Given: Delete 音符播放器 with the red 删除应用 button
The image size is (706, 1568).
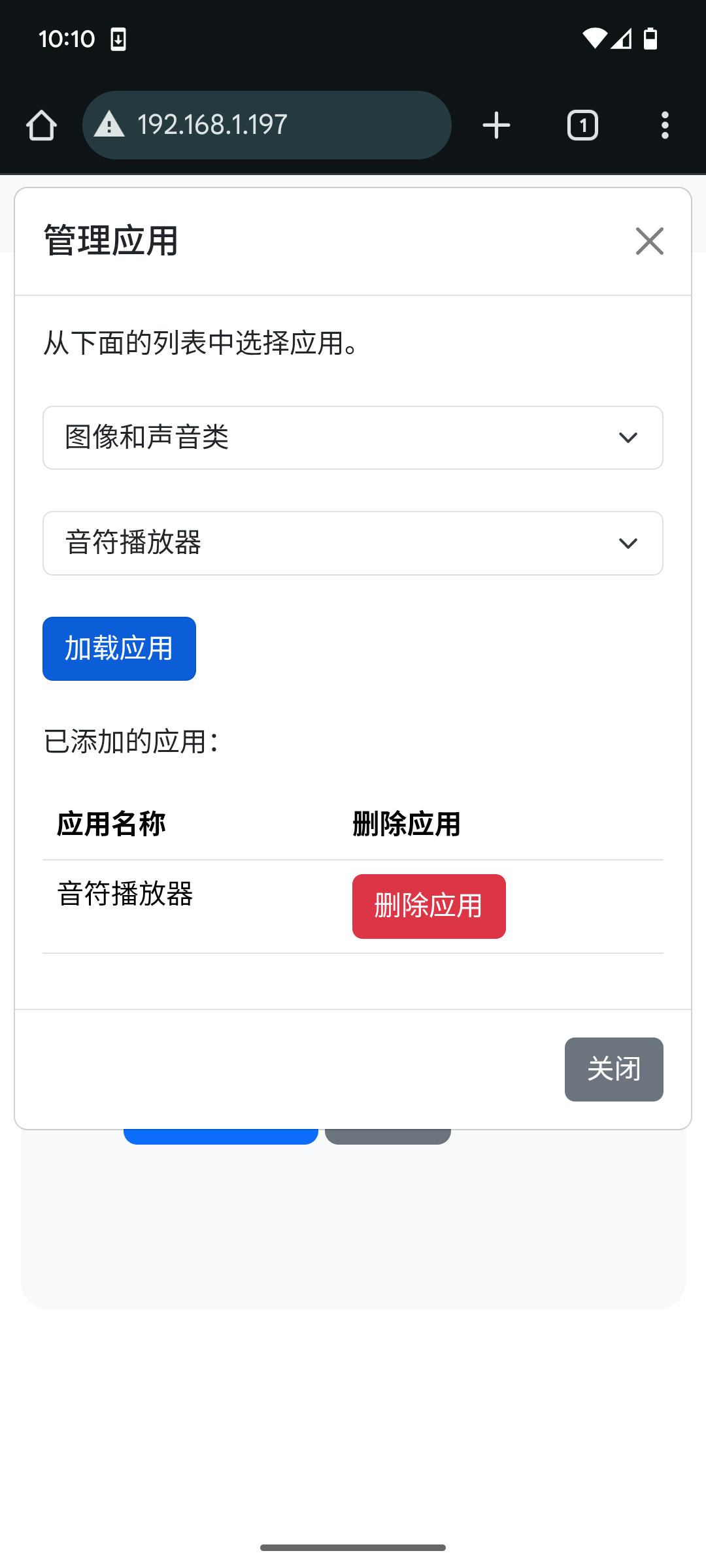Looking at the screenshot, I should click(429, 906).
